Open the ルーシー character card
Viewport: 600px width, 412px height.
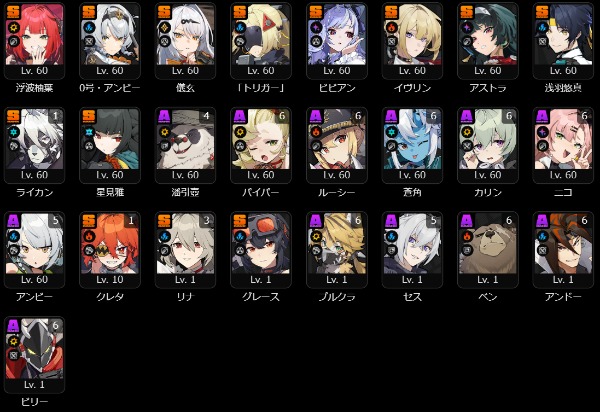[x=335, y=145]
